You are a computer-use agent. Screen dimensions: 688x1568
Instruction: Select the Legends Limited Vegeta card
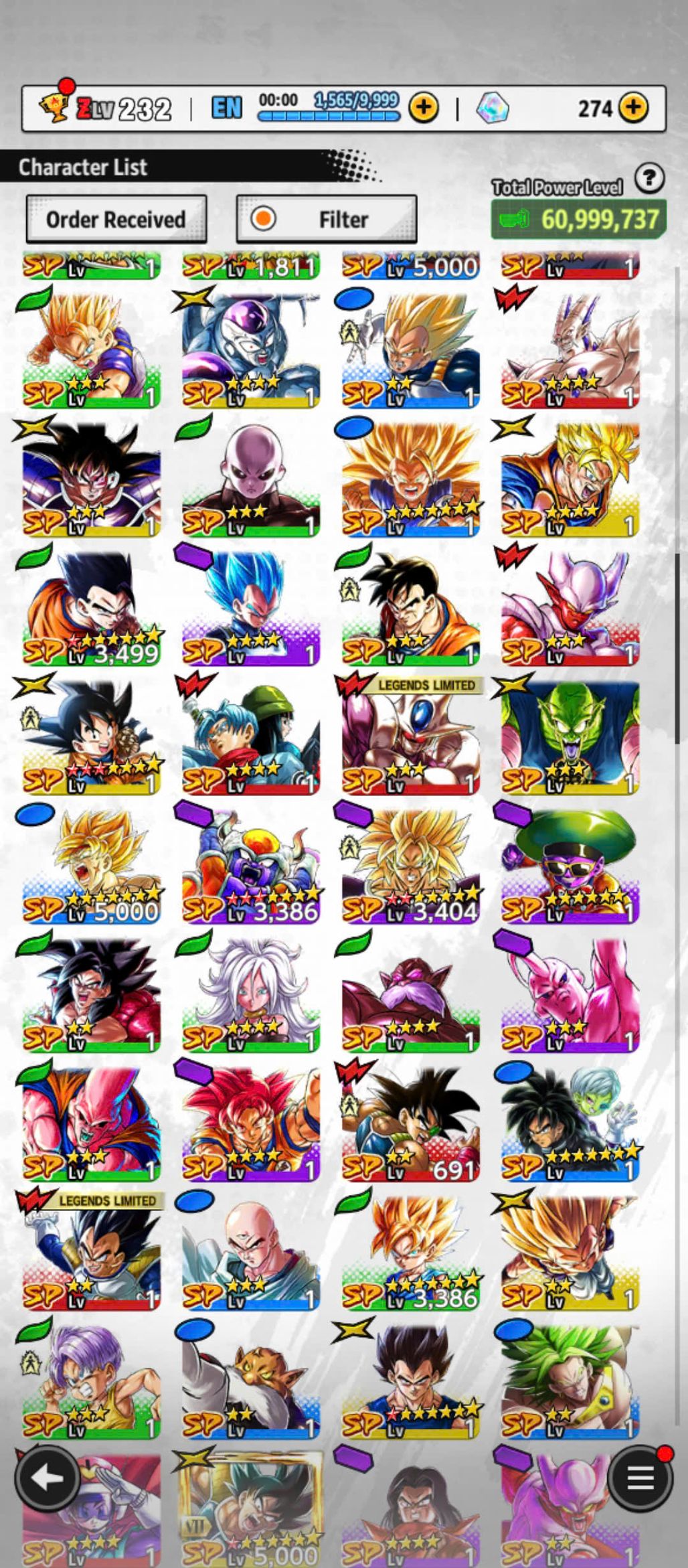[91, 1253]
